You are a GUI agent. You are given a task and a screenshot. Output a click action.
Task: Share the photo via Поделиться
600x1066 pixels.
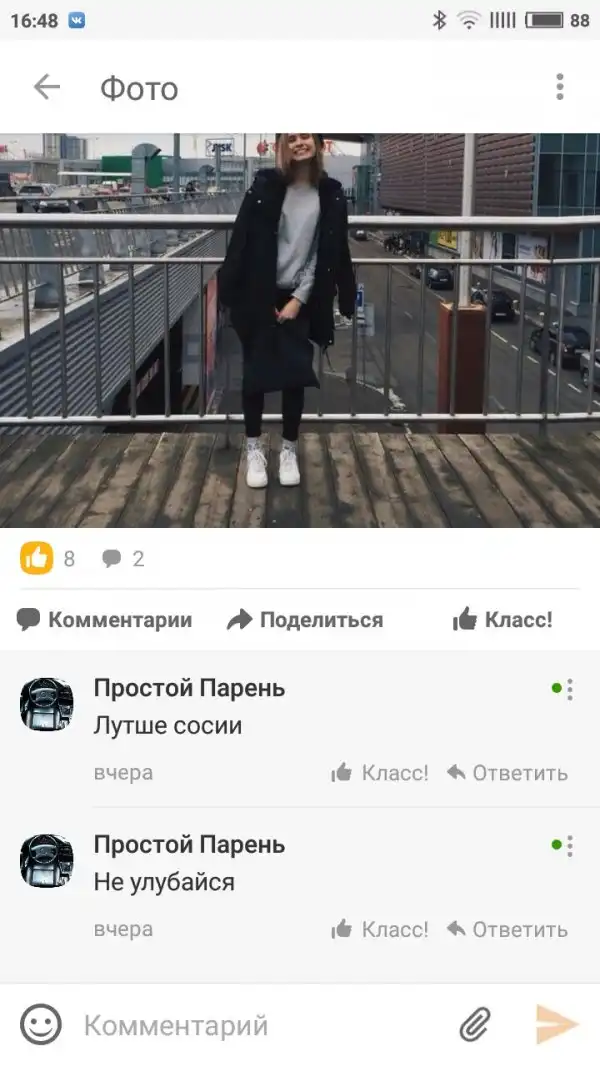pos(305,620)
